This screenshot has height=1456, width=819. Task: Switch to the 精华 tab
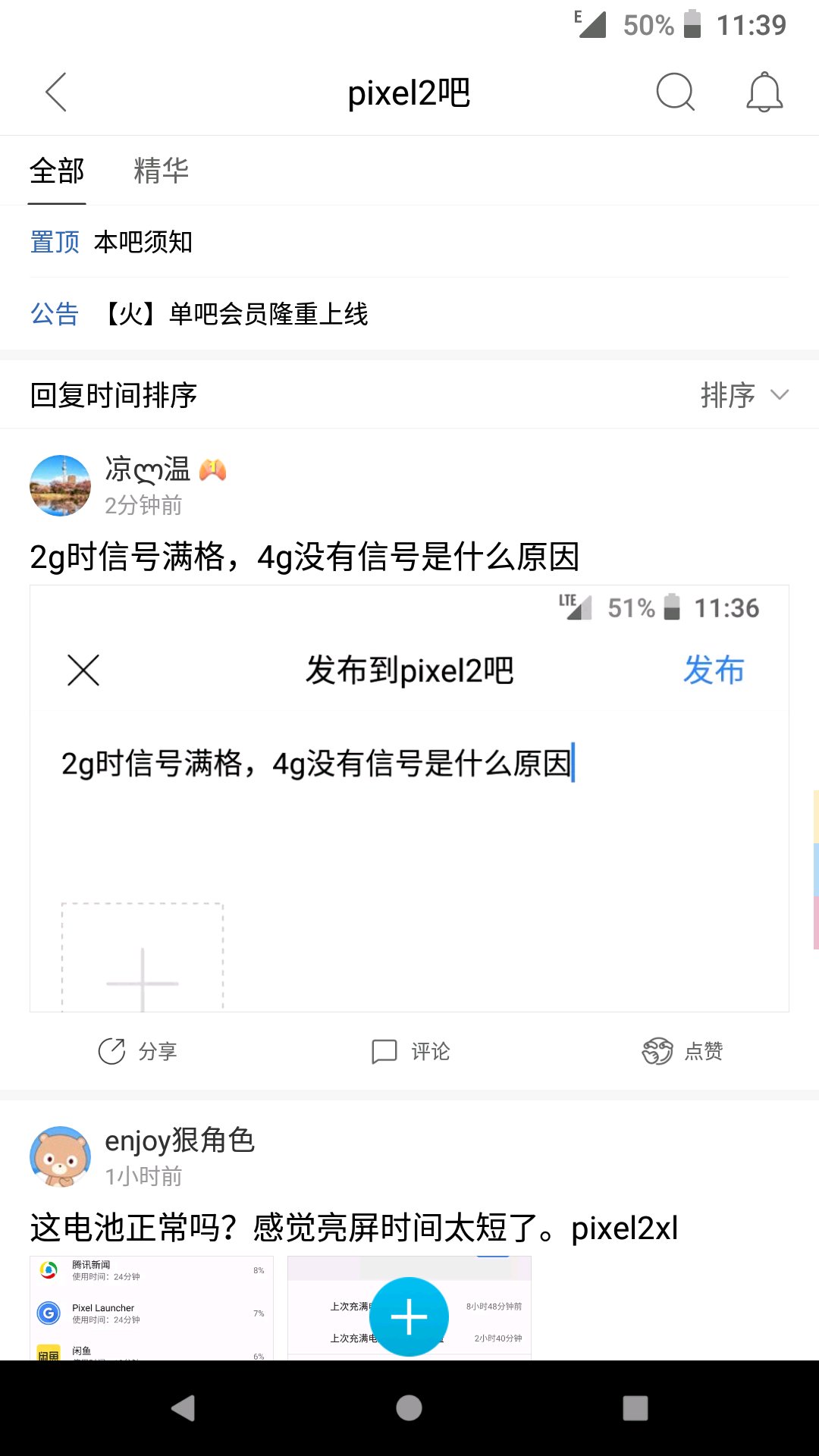(161, 171)
